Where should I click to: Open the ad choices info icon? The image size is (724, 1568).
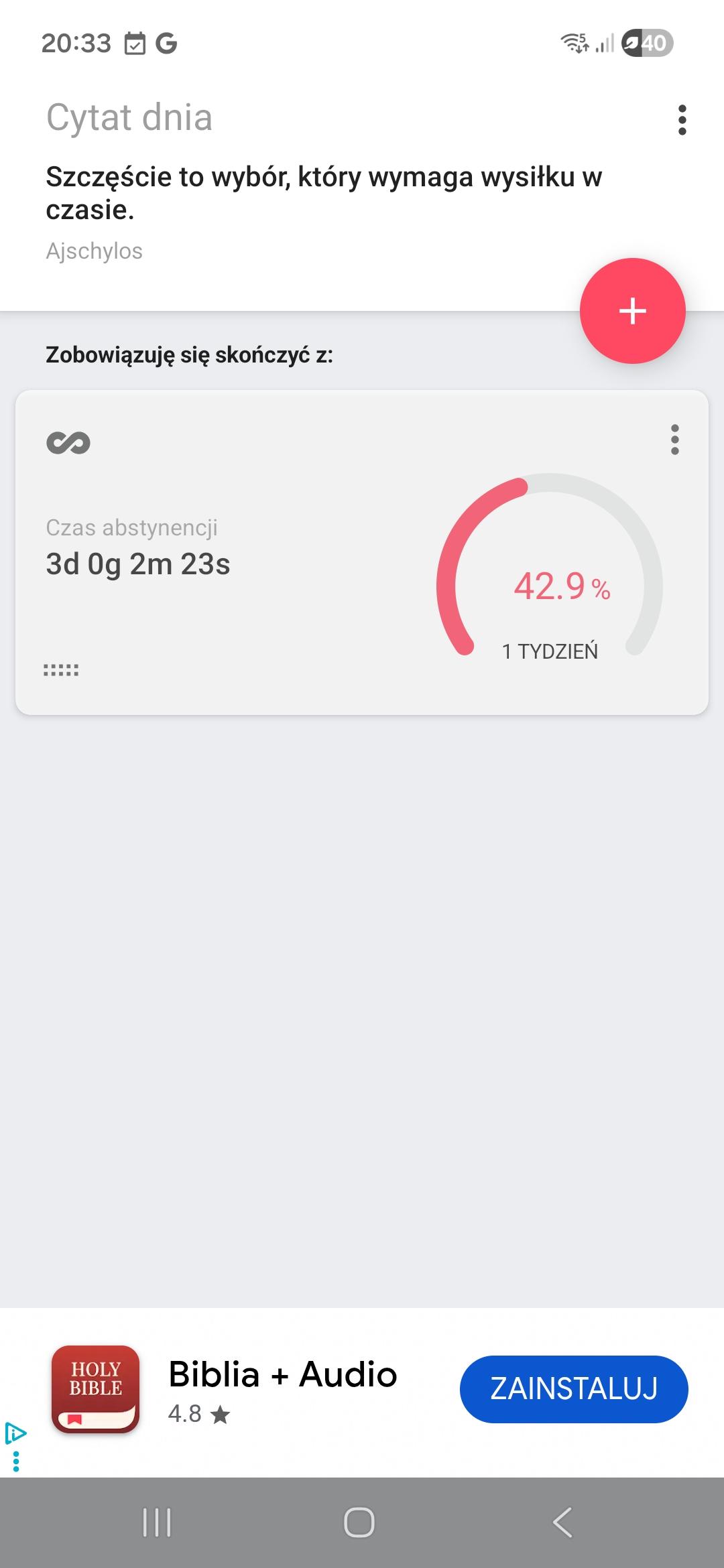pos(15,1433)
